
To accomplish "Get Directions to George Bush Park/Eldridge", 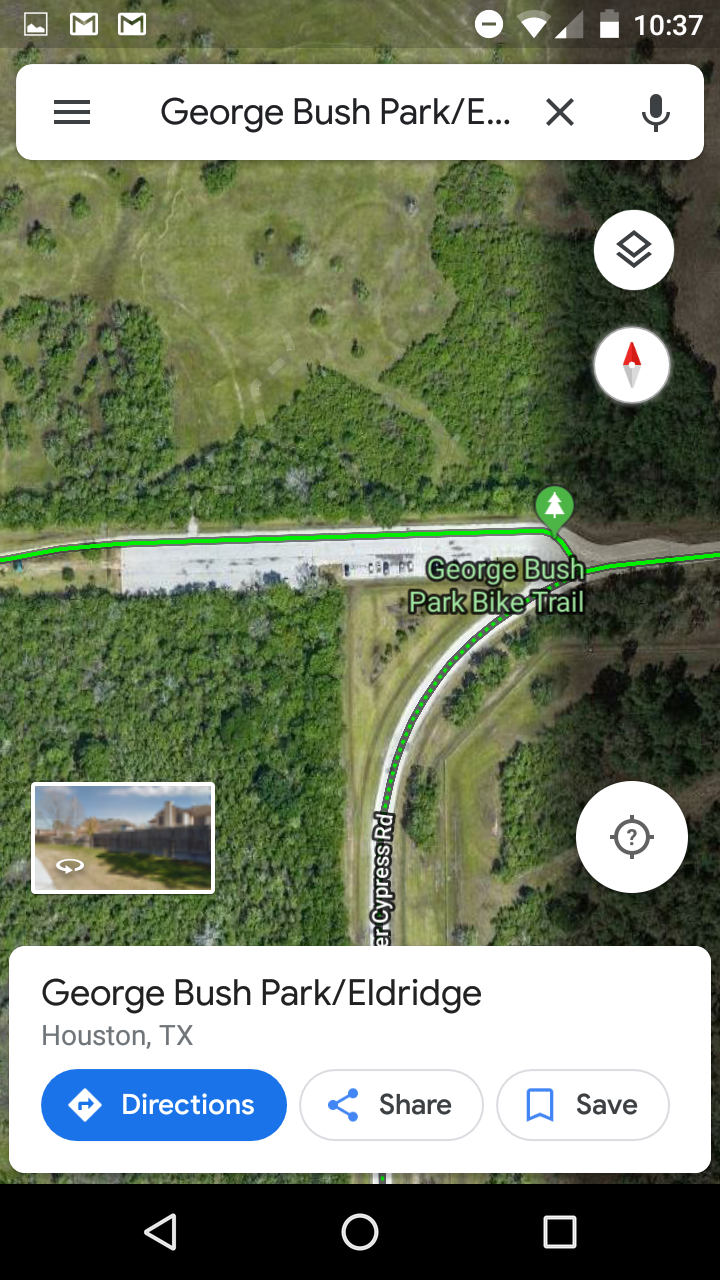I will pos(164,1105).
